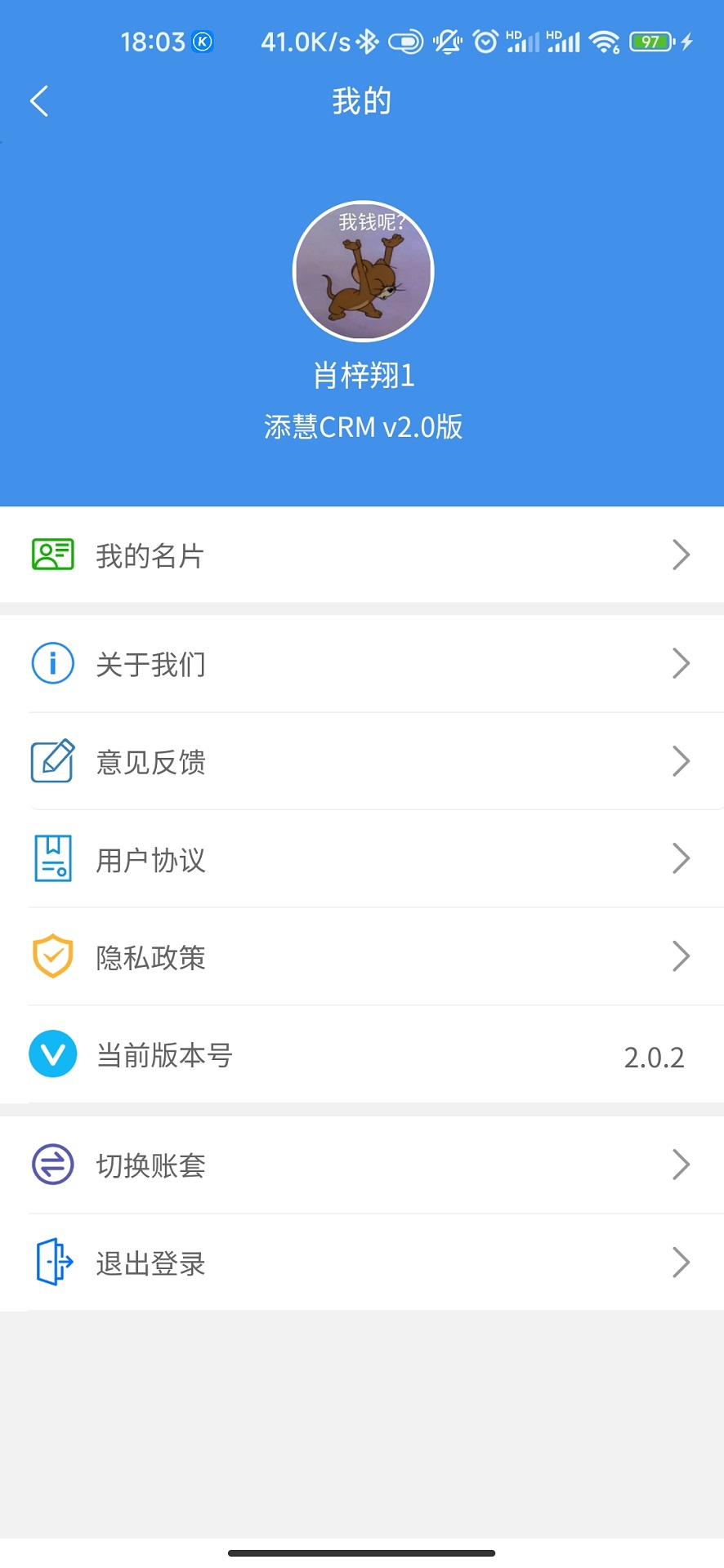This screenshot has width=724, height=1568.
Task: Click the blue V version icon
Action: tap(52, 1054)
